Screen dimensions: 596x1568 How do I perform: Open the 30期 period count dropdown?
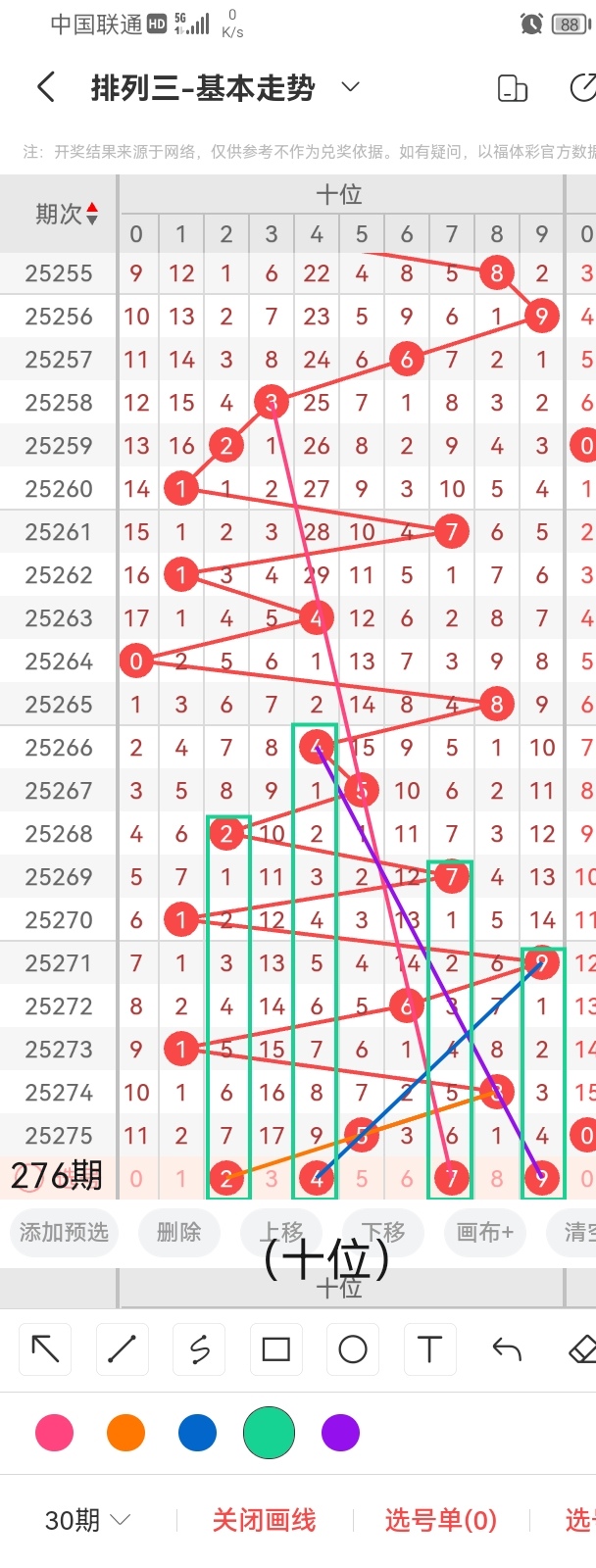(87, 1520)
